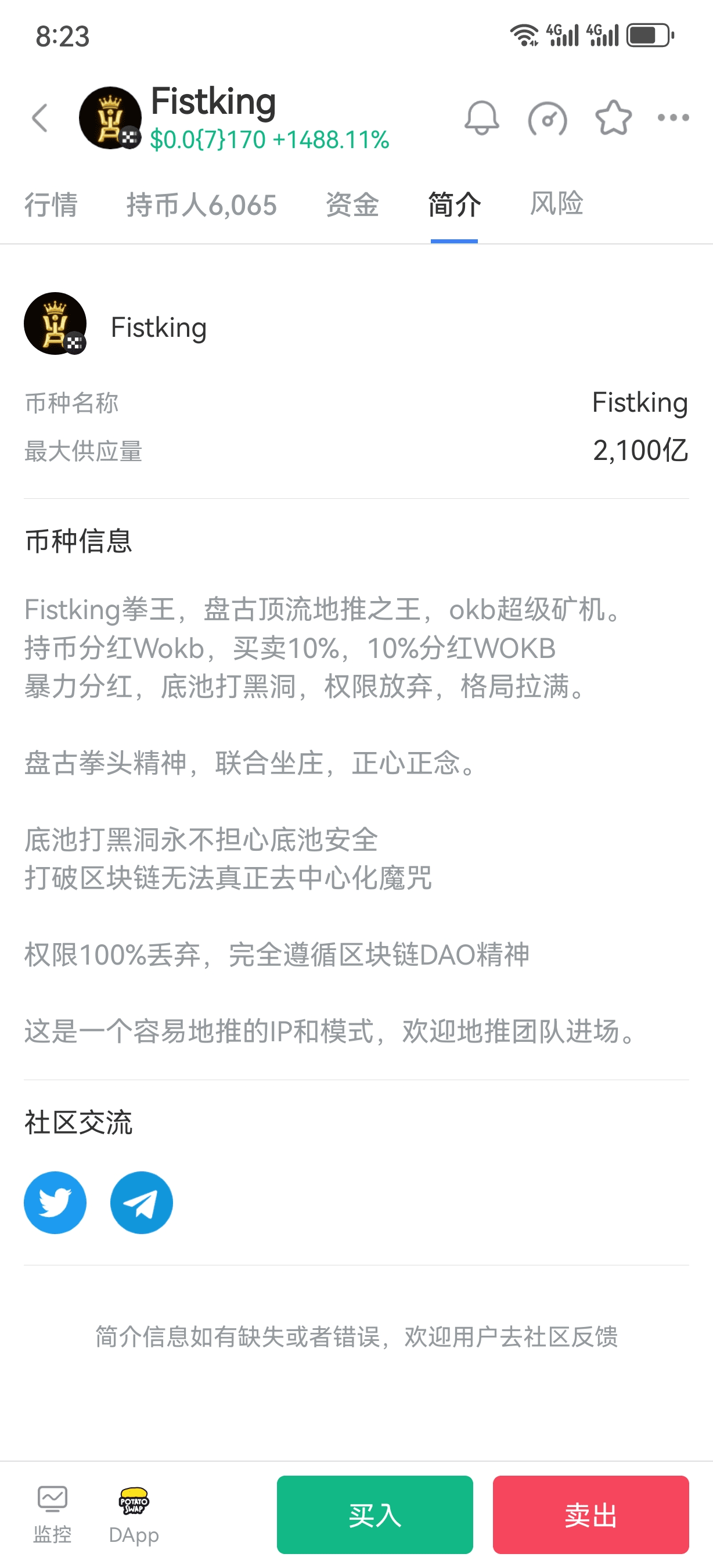713x1568 pixels.
Task: Switch to the 资金 tab
Action: (x=352, y=204)
